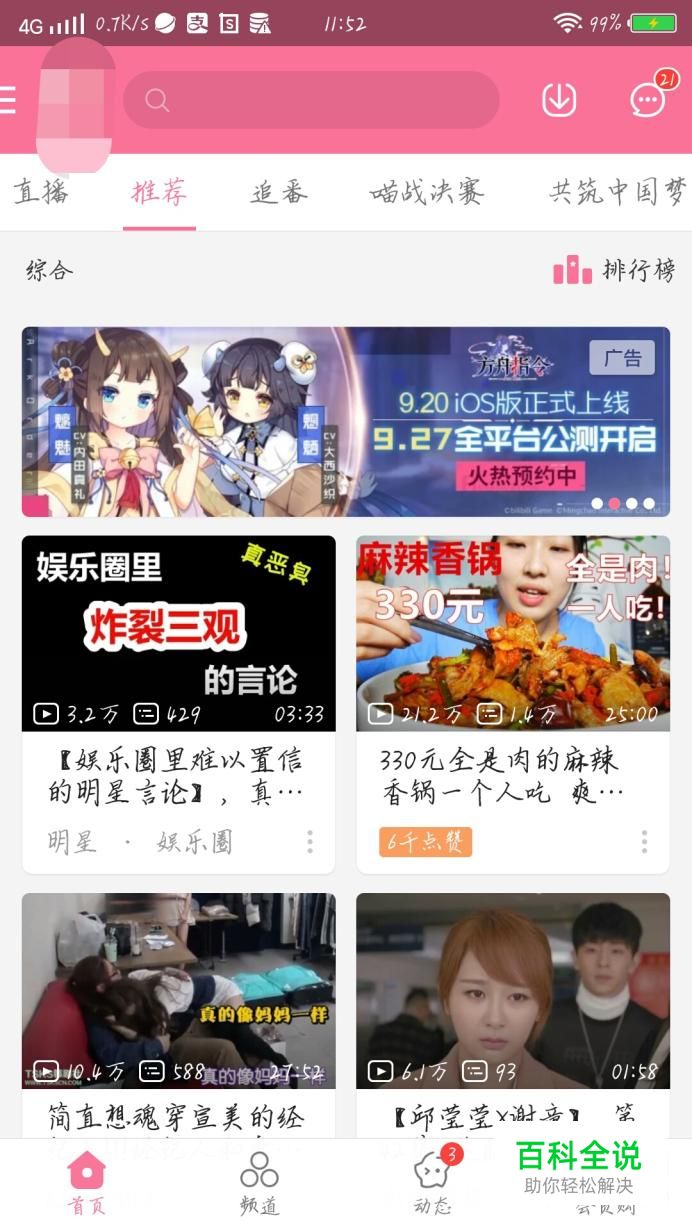Go to the 共筑中国梦 tab
Screen dimensions: 692x1230
point(618,192)
